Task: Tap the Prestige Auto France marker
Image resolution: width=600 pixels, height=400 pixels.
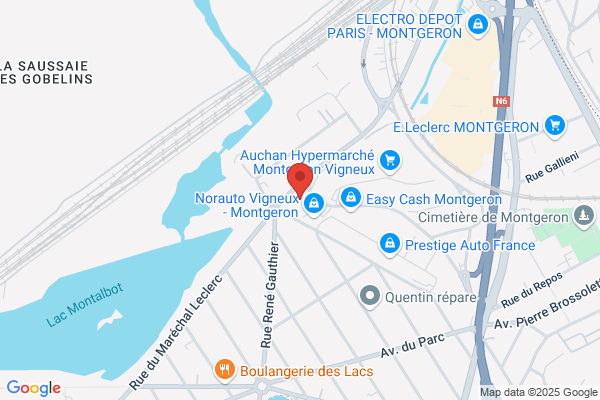Action: (390, 245)
